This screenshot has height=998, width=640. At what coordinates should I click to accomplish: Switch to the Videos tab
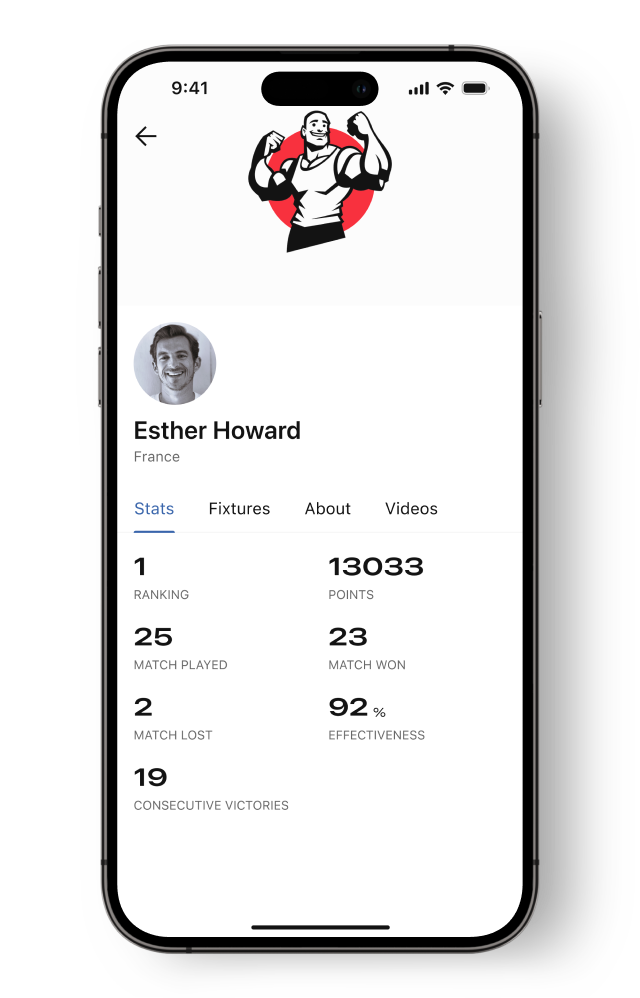pos(411,509)
